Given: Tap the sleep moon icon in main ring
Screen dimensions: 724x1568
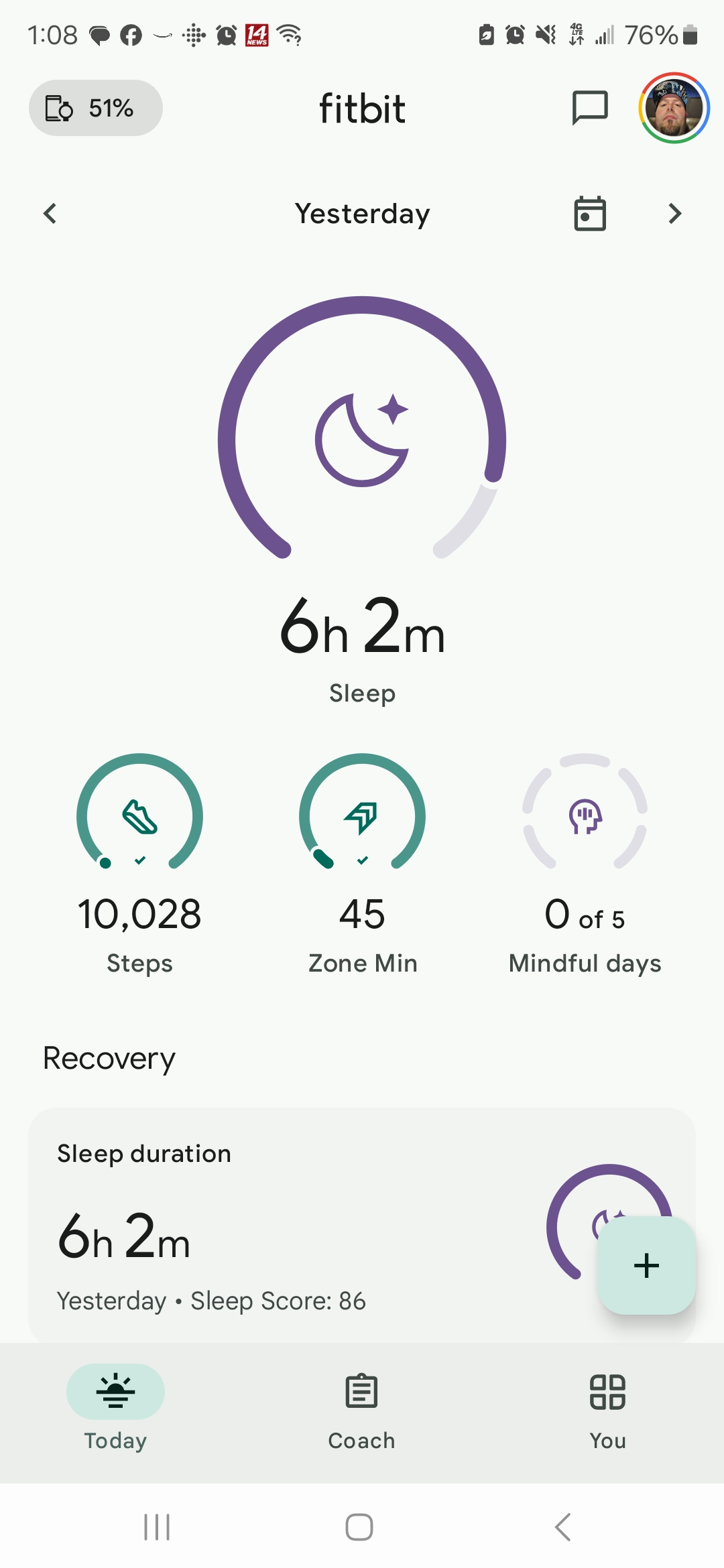Looking at the screenshot, I should coord(363,439).
